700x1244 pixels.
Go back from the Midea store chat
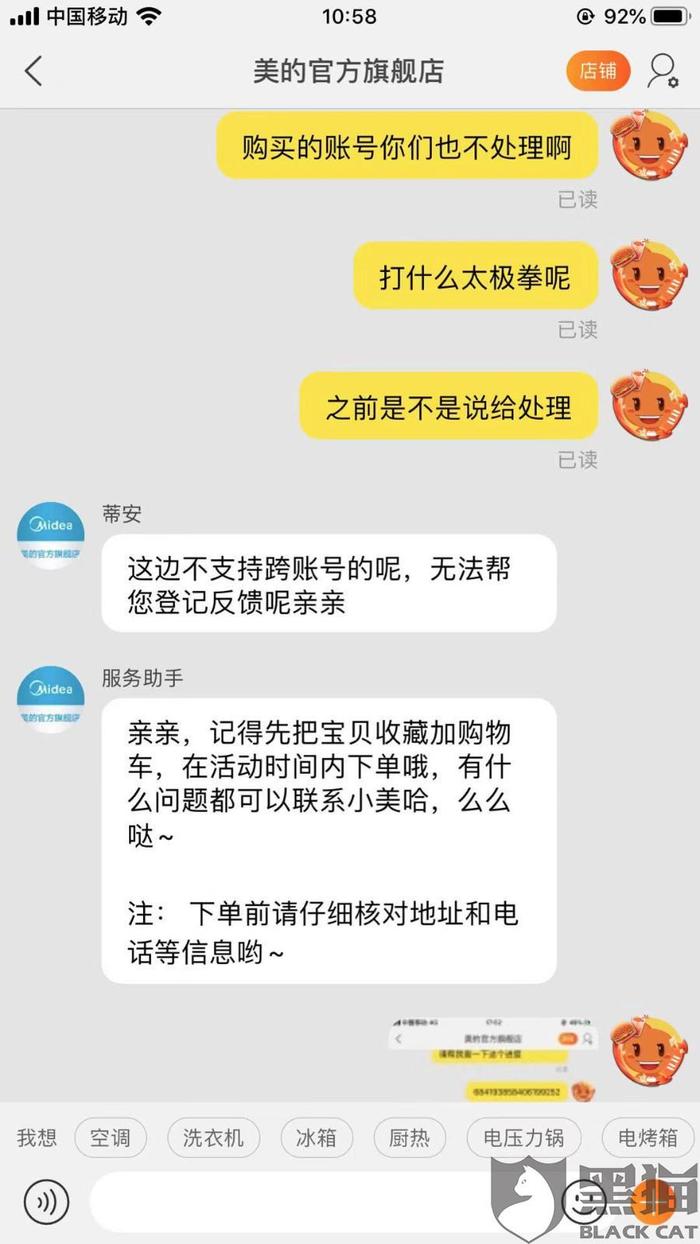34,71
